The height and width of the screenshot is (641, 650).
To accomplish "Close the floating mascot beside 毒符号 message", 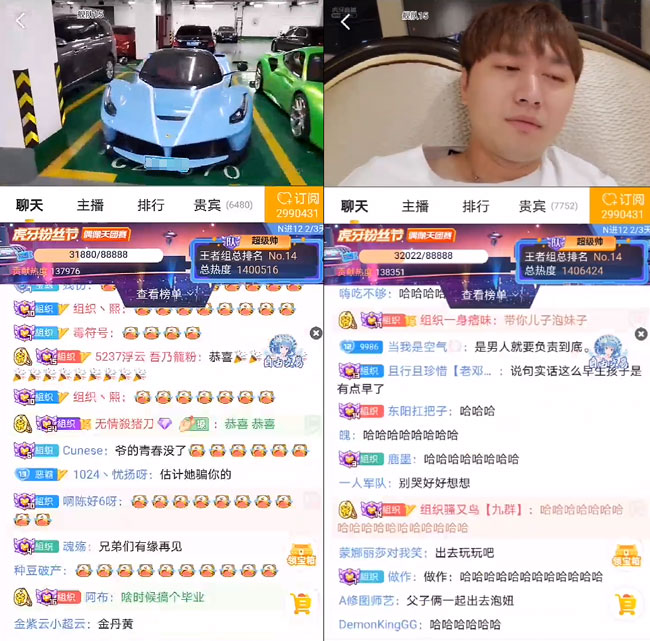I will pos(316,333).
